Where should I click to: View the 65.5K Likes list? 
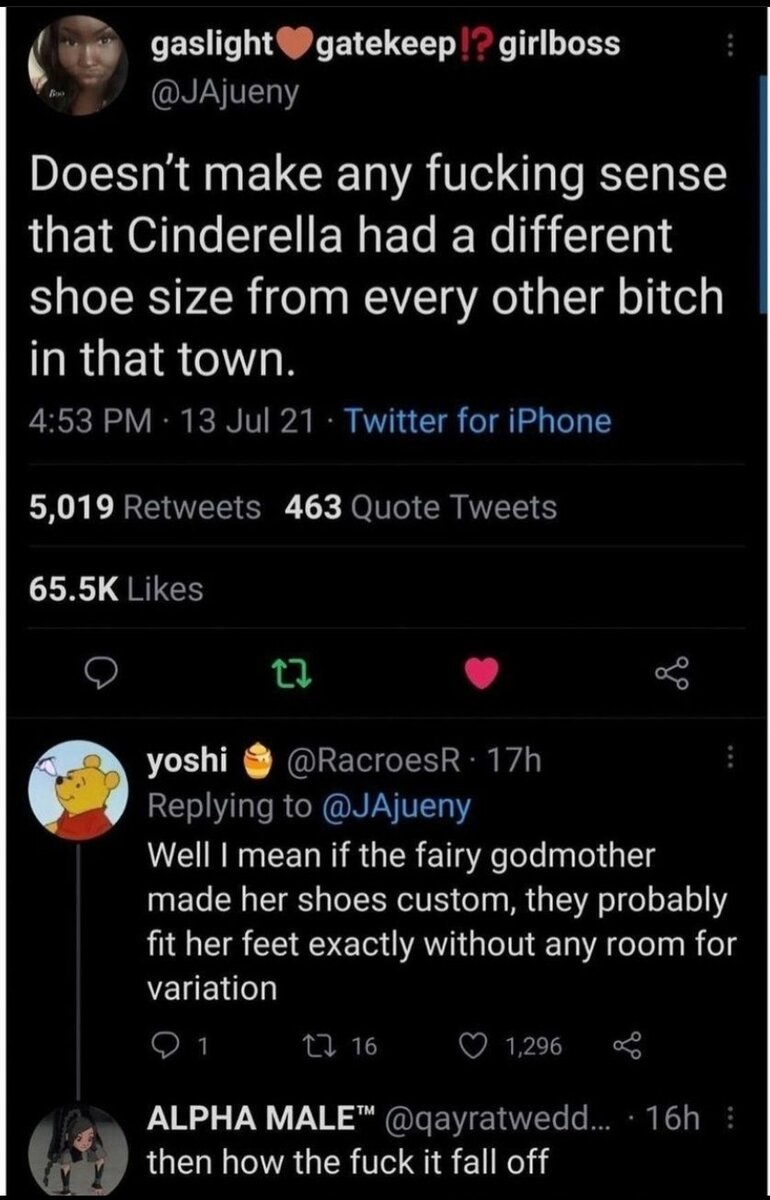[x=117, y=589]
